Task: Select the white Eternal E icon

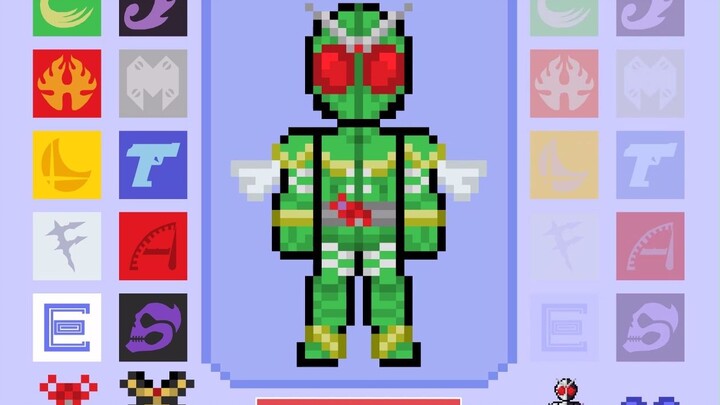Action: click(67, 327)
